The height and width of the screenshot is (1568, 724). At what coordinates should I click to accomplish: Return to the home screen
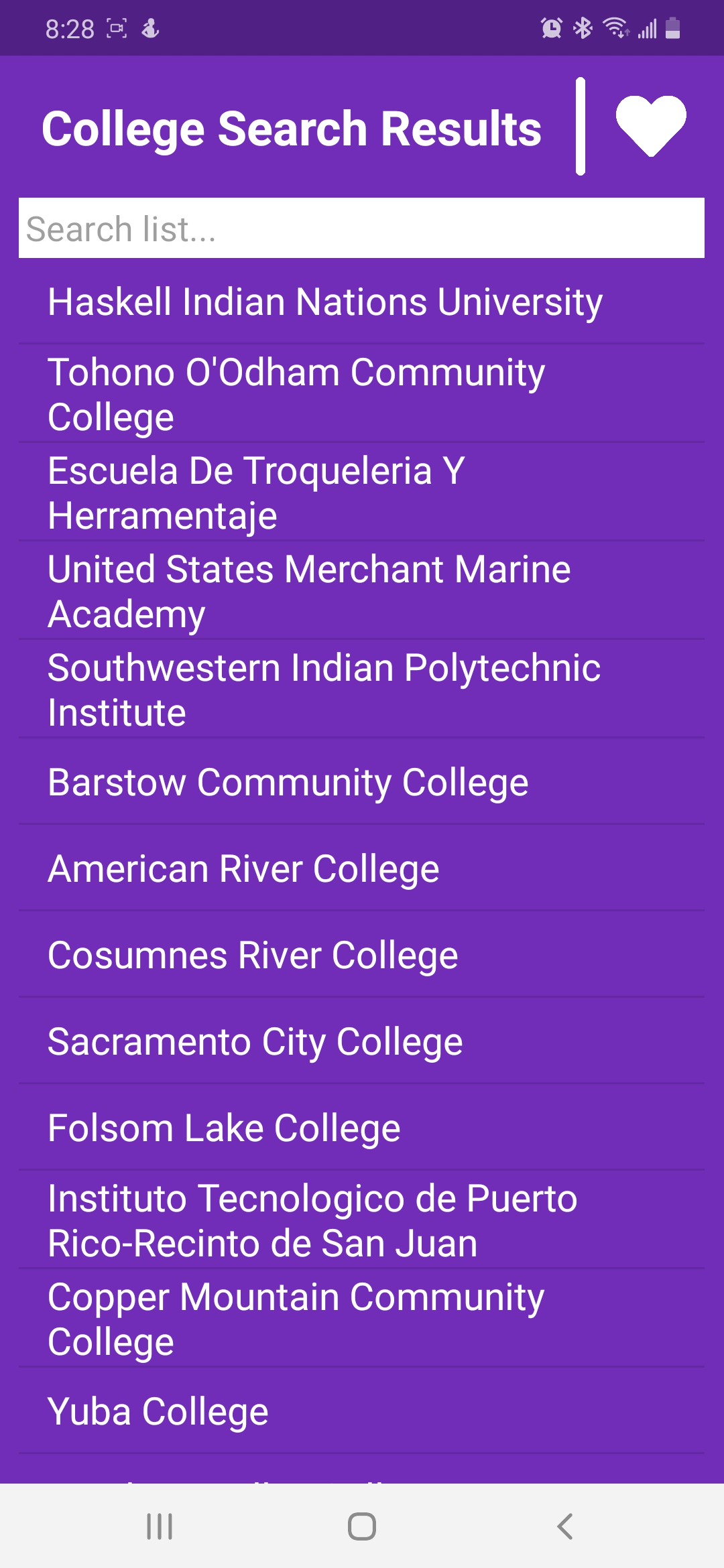(x=361, y=1526)
